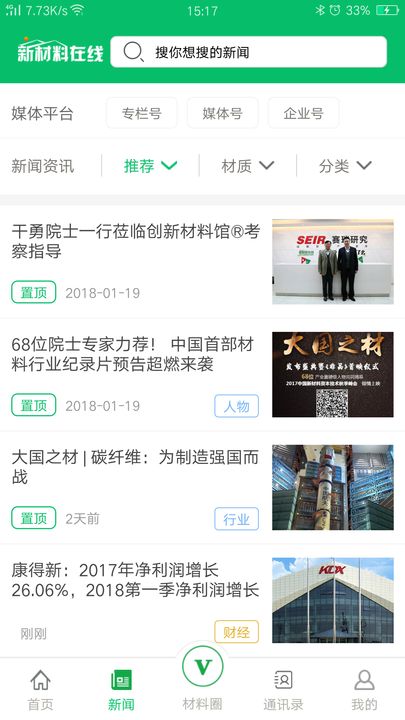Open the 碳纤维 为制造强国而战 article

pyautogui.click(x=202, y=488)
